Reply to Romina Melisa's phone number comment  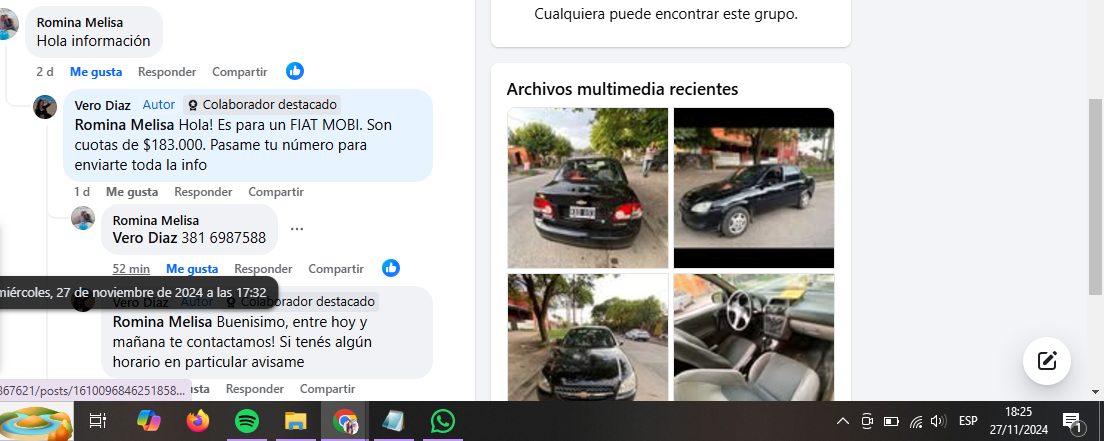point(263,269)
